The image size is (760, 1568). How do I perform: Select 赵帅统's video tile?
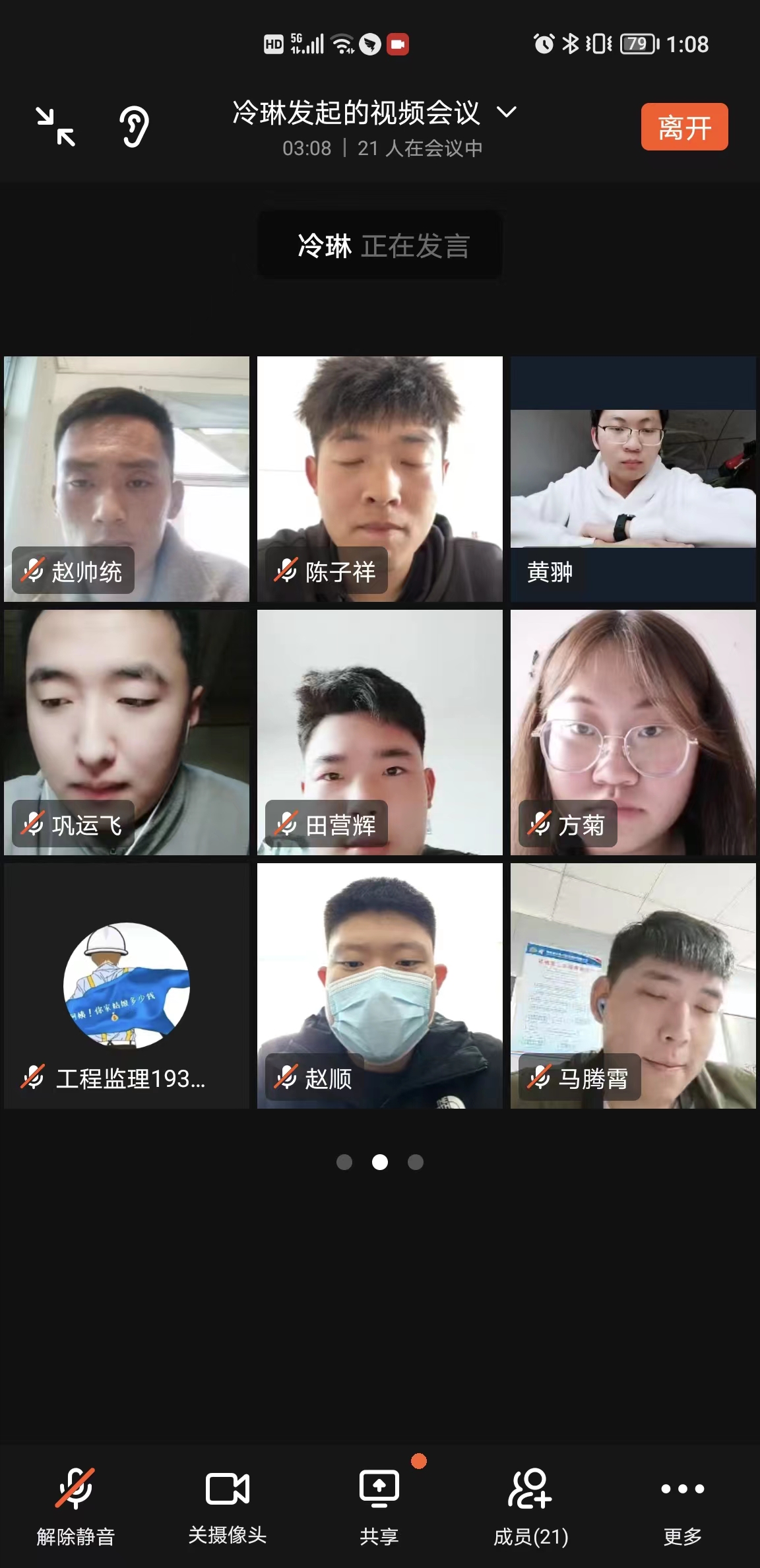[127, 478]
